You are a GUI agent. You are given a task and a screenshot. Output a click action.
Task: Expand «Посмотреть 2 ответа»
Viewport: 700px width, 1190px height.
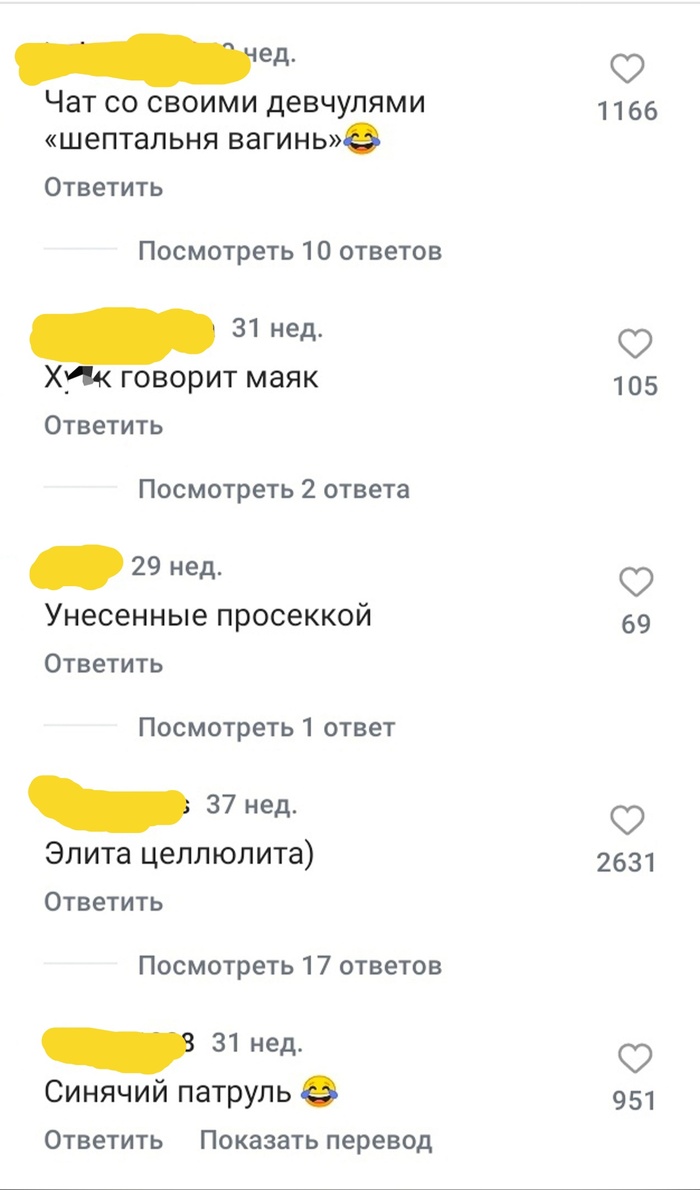(x=273, y=489)
